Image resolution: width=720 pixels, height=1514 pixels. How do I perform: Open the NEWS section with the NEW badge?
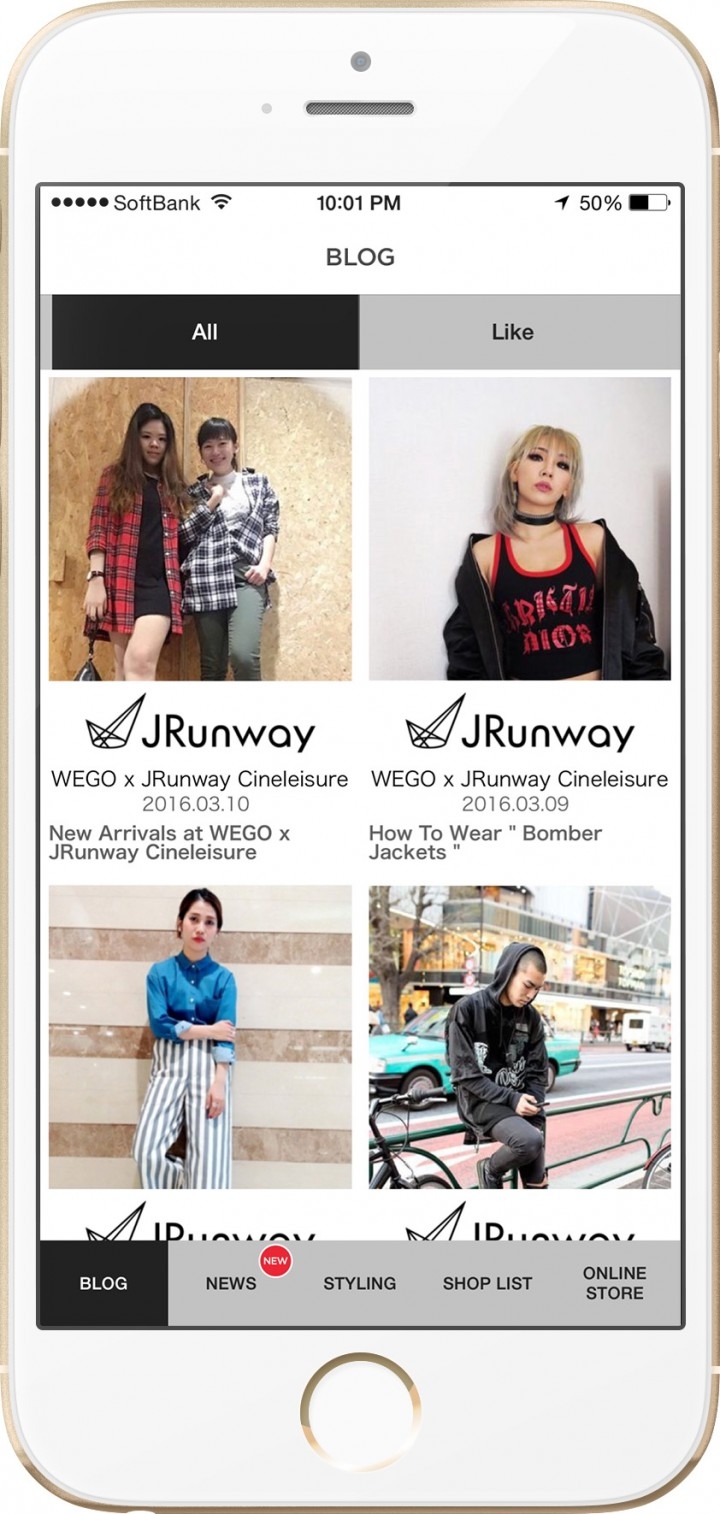click(x=232, y=1283)
